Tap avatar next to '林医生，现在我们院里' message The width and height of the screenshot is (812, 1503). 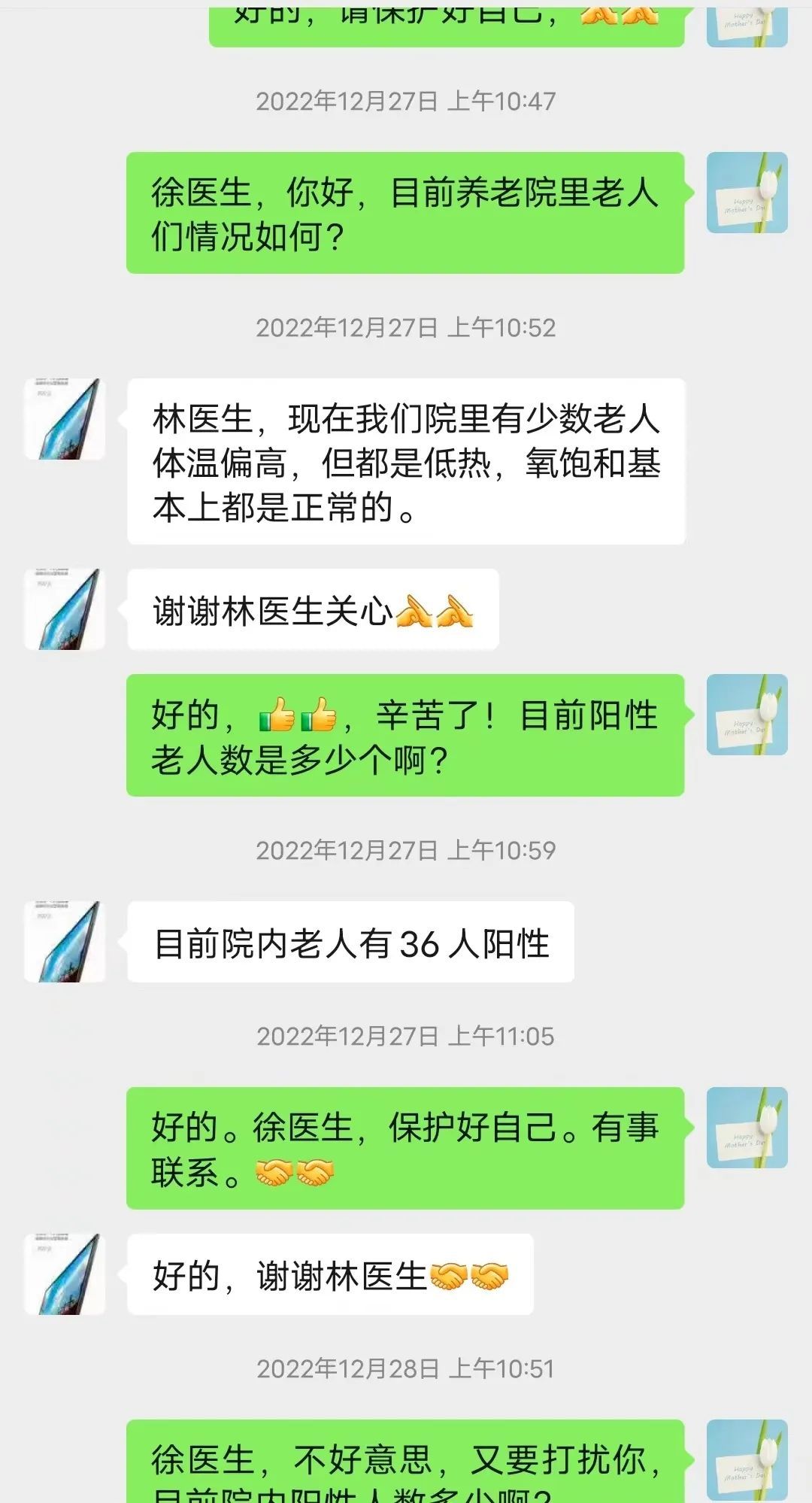65,419
